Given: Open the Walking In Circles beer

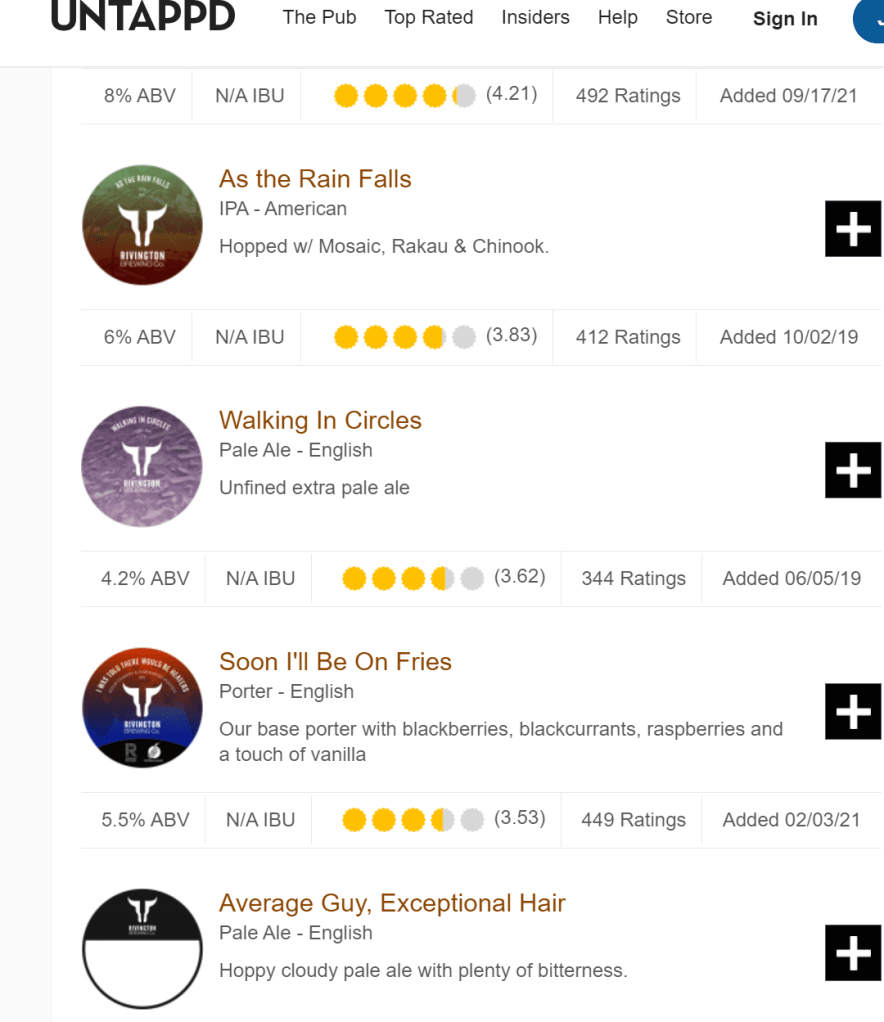Looking at the screenshot, I should click(320, 420).
